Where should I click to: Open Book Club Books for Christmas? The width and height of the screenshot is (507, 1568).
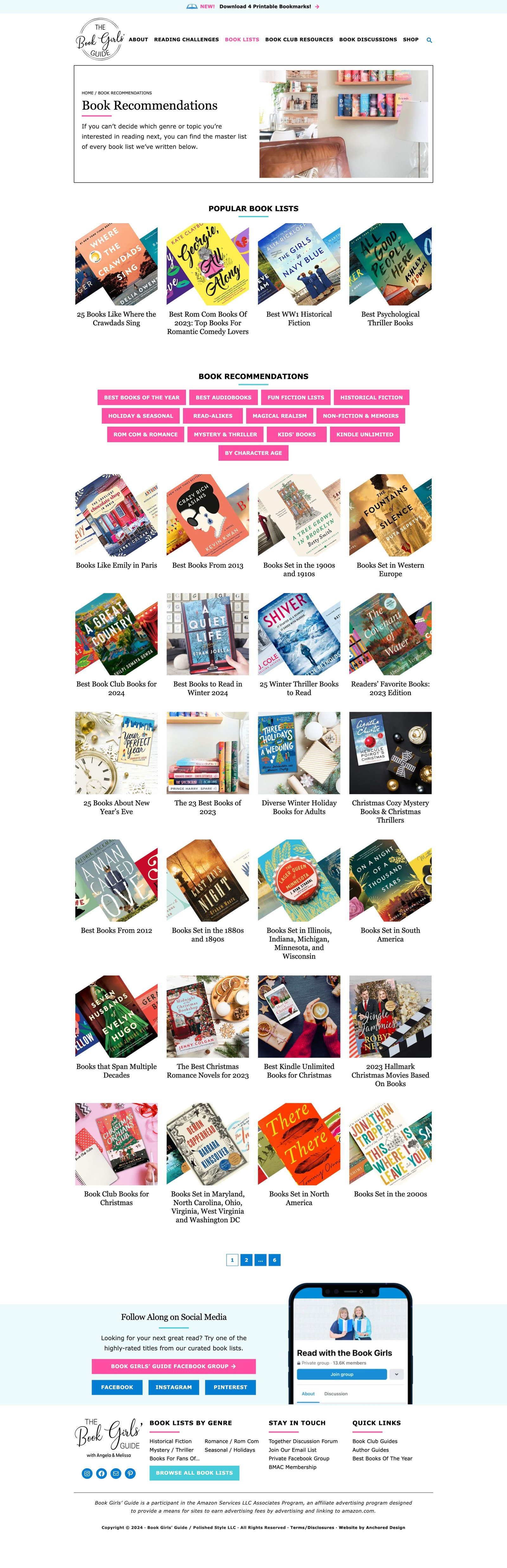coord(116,1198)
